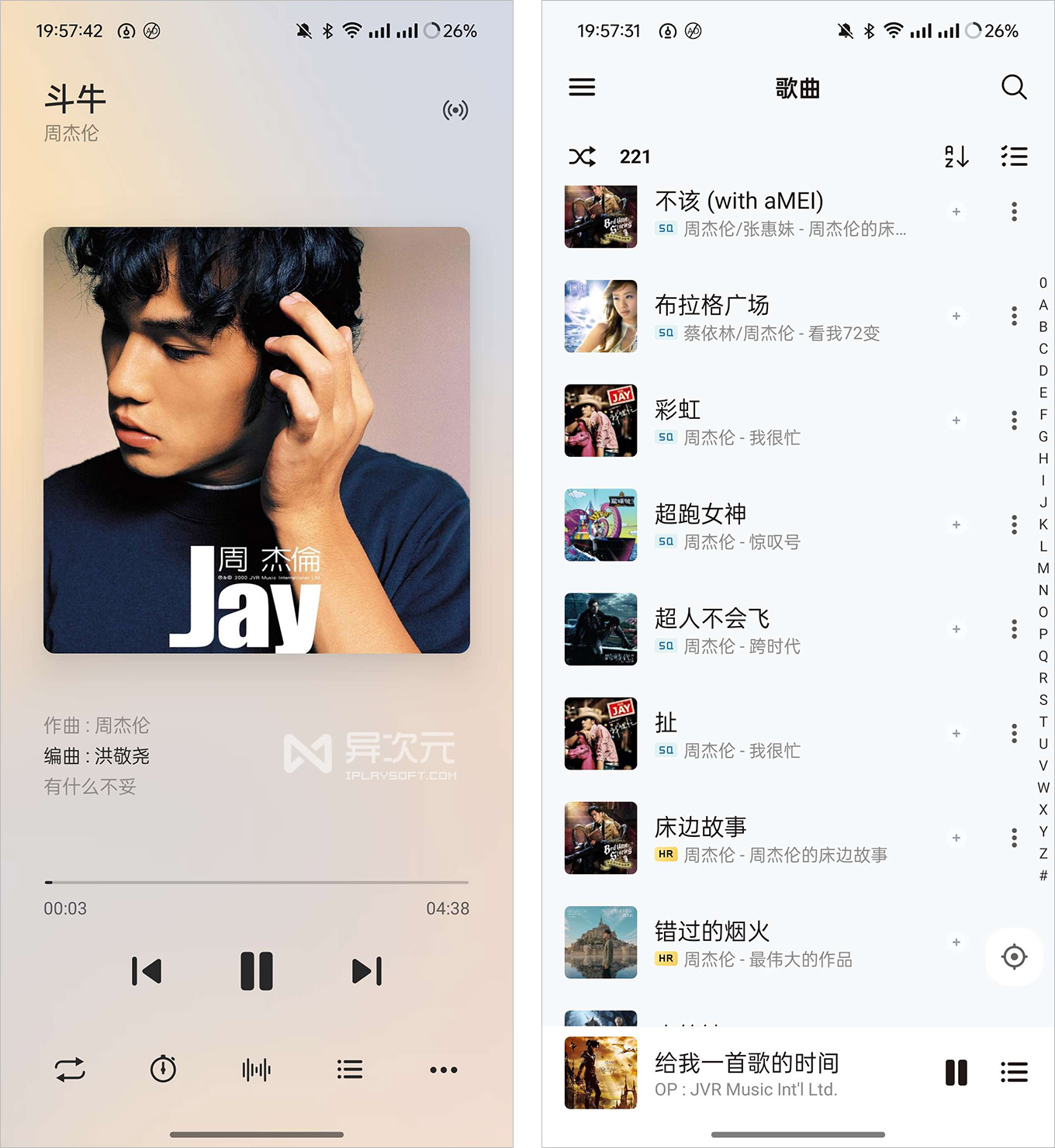Open the more options menu for 超人不会飞
Viewport: 1055px width, 1148px height.
click(x=1014, y=629)
